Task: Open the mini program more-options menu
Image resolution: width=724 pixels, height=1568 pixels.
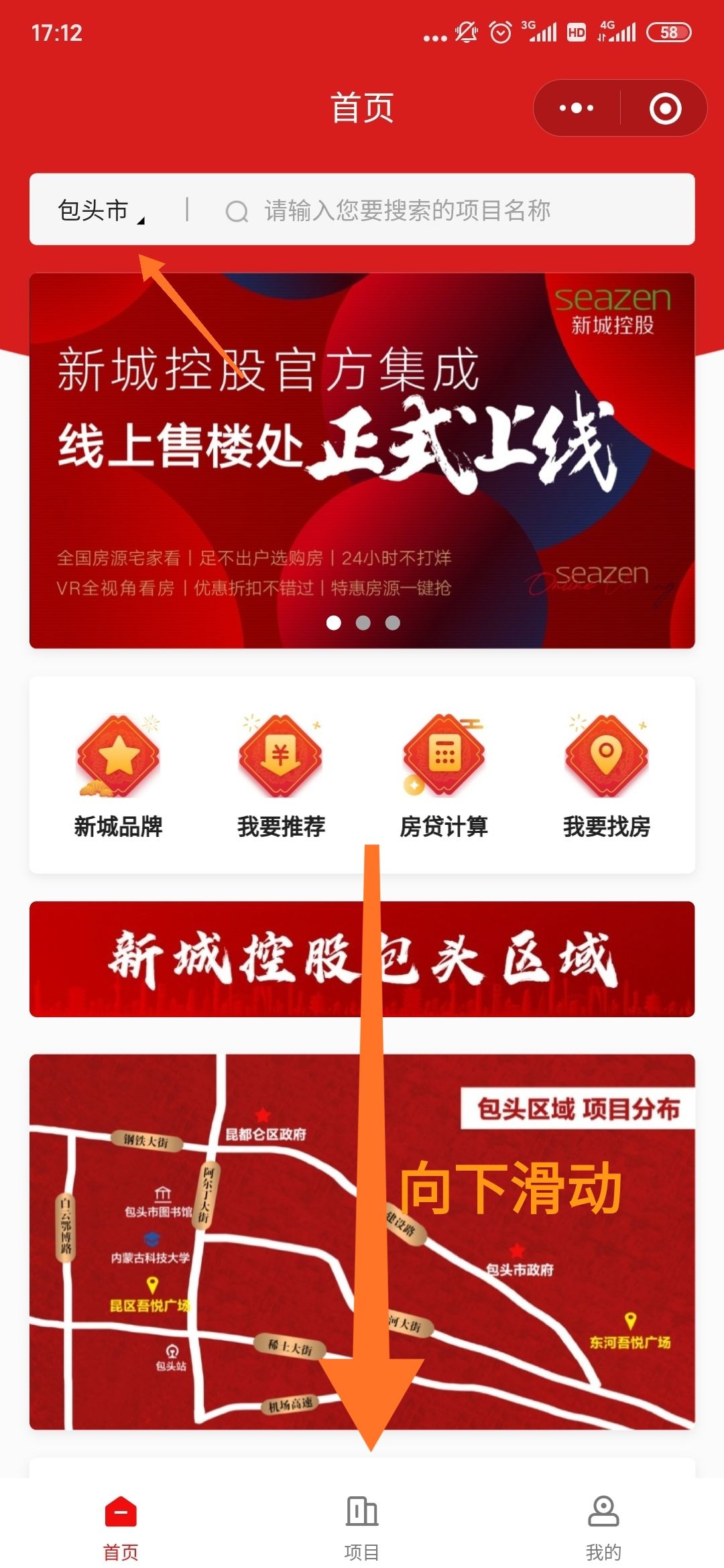Action: (x=577, y=108)
